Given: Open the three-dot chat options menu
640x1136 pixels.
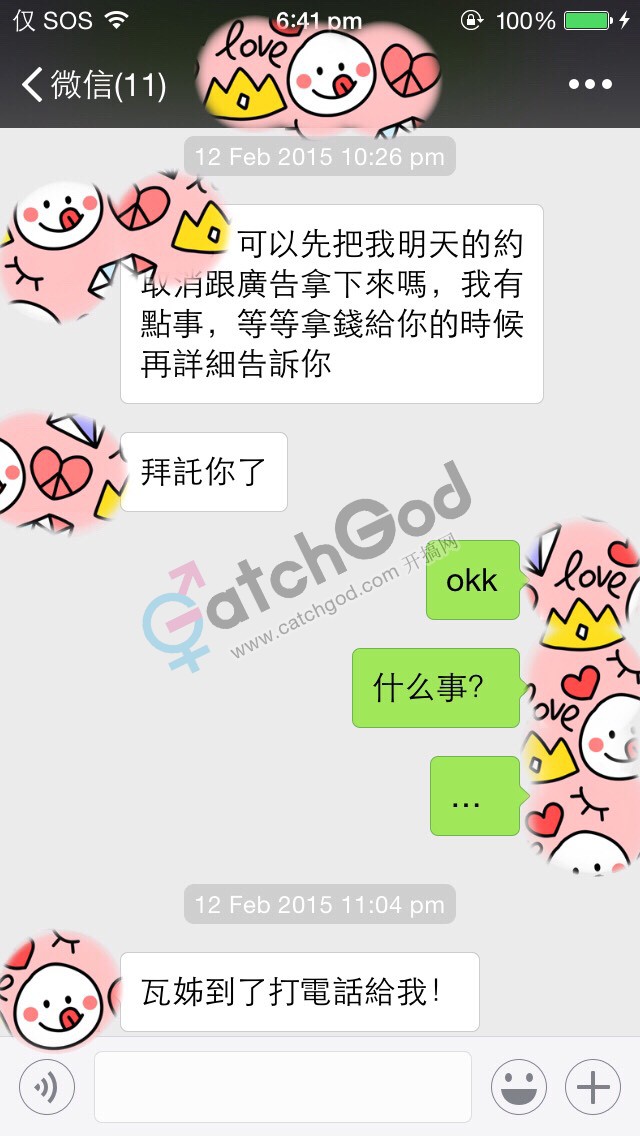Looking at the screenshot, I should [589, 85].
